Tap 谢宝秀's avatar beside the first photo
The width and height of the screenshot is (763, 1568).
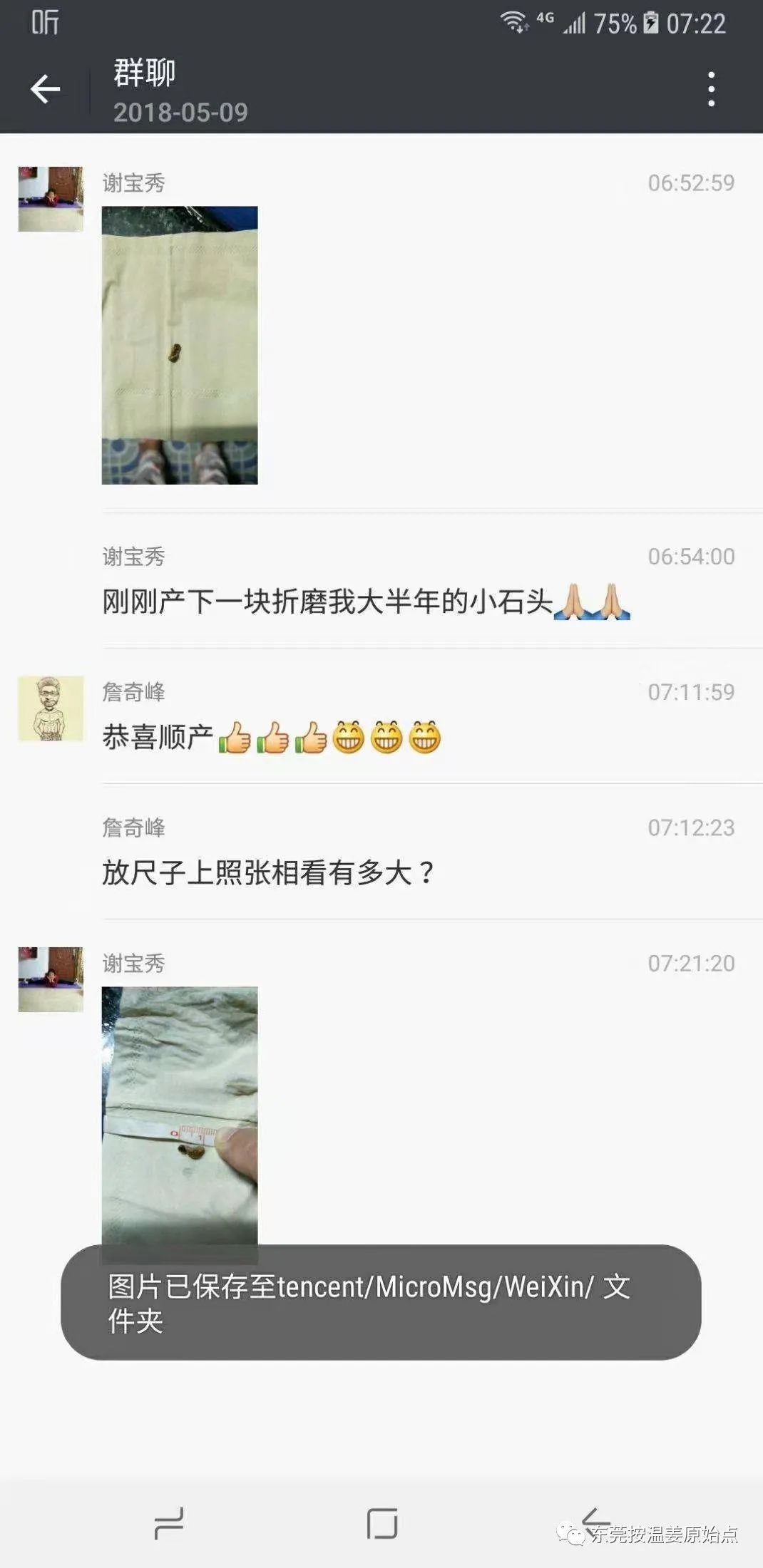(x=51, y=199)
